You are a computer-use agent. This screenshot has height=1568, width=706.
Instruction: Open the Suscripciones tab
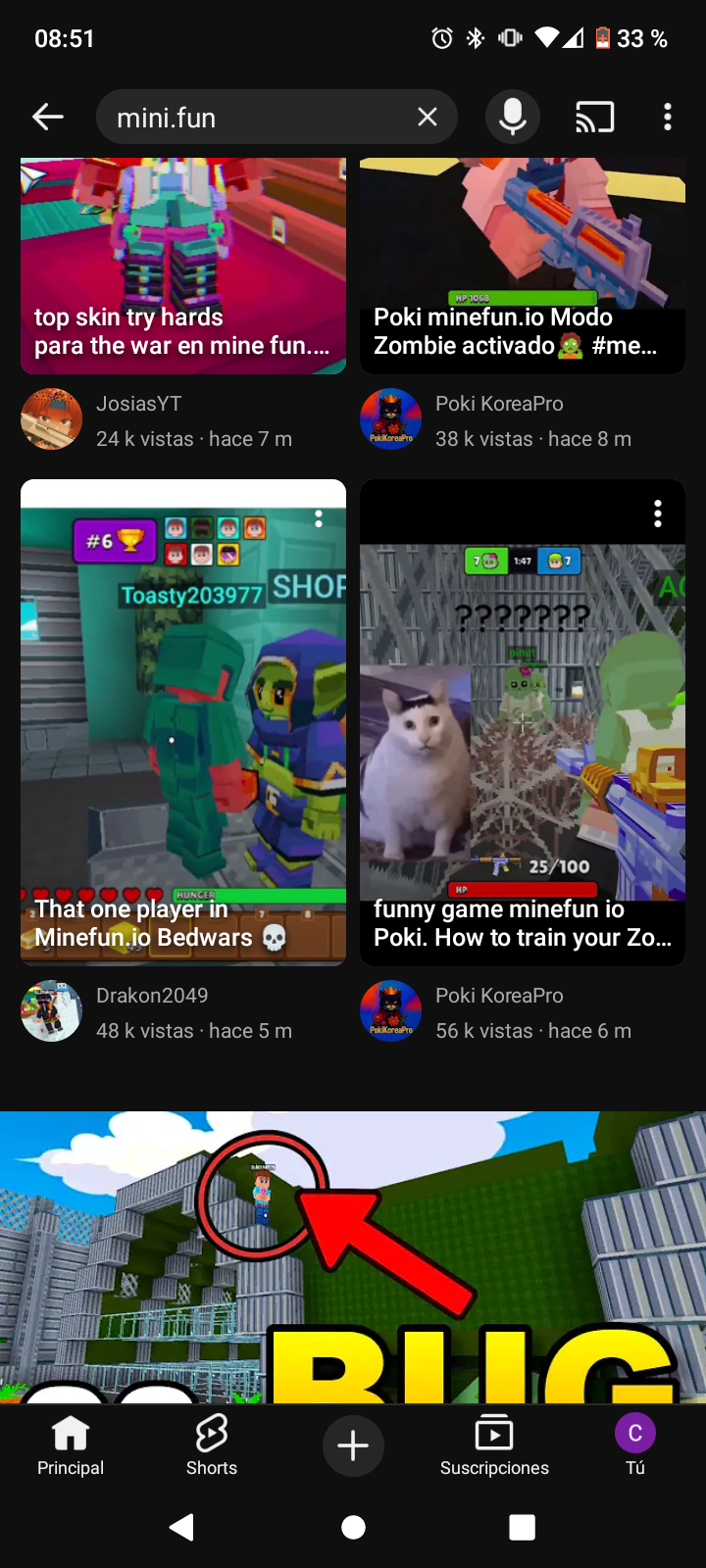(494, 1445)
